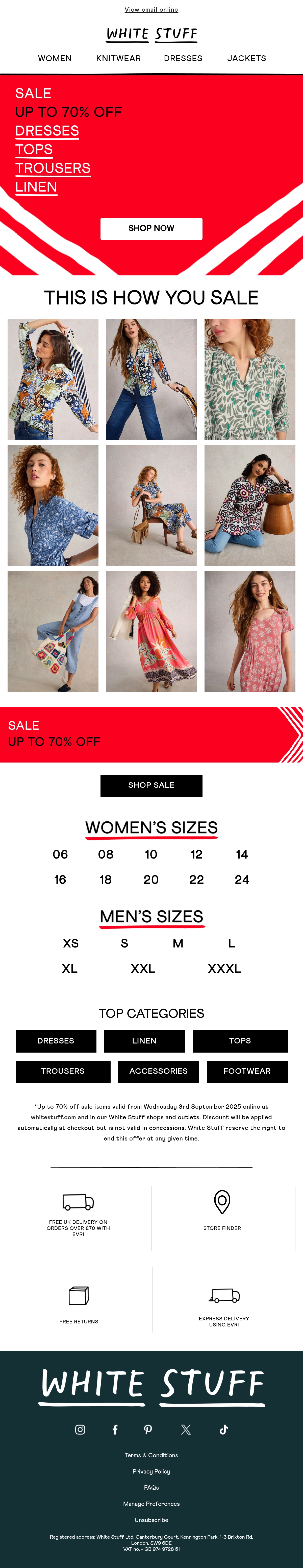
Task: Open the Footwear category button
Action: [247, 1071]
